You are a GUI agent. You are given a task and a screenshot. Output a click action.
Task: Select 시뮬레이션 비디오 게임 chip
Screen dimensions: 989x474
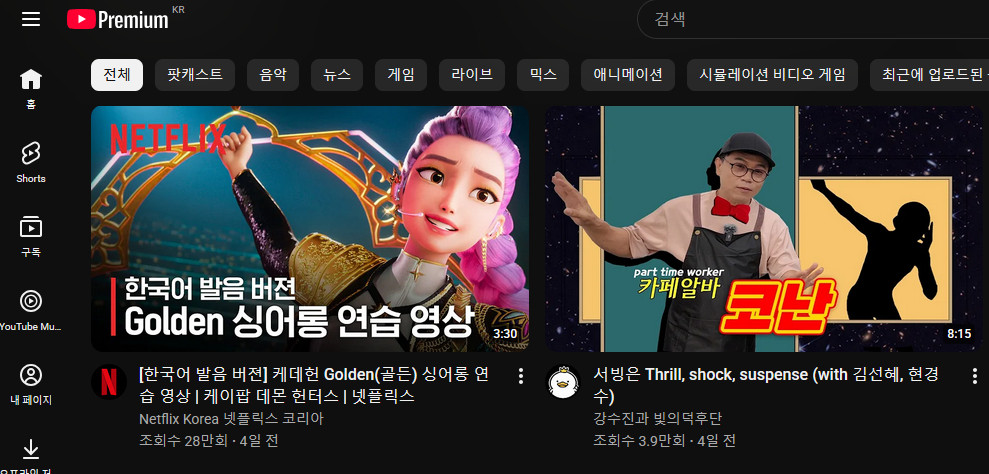[772, 74]
